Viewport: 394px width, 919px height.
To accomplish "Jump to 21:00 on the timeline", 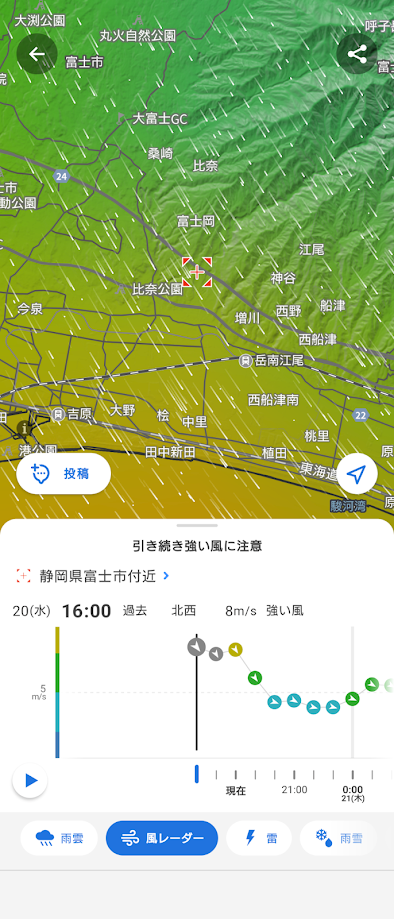I will tap(294, 790).
